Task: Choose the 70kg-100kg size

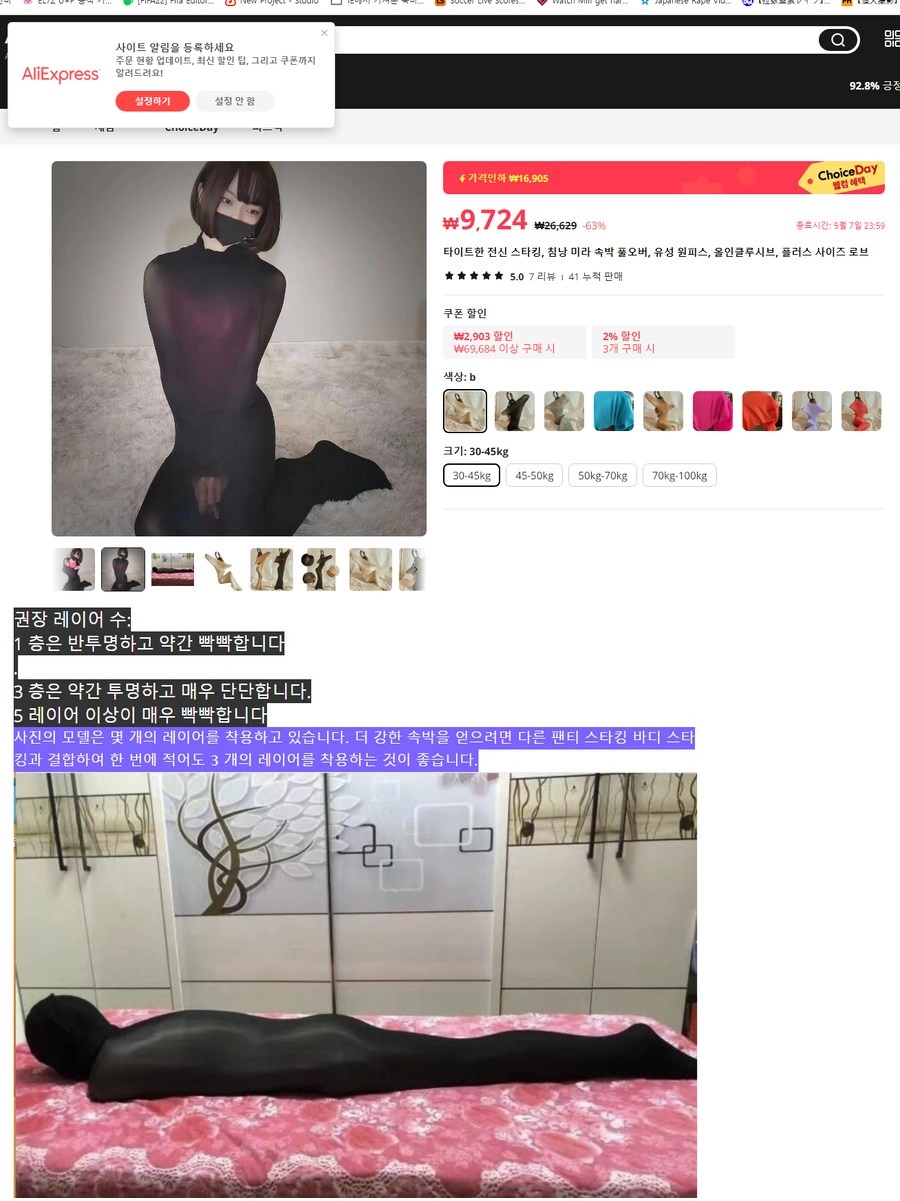Action: pos(679,475)
